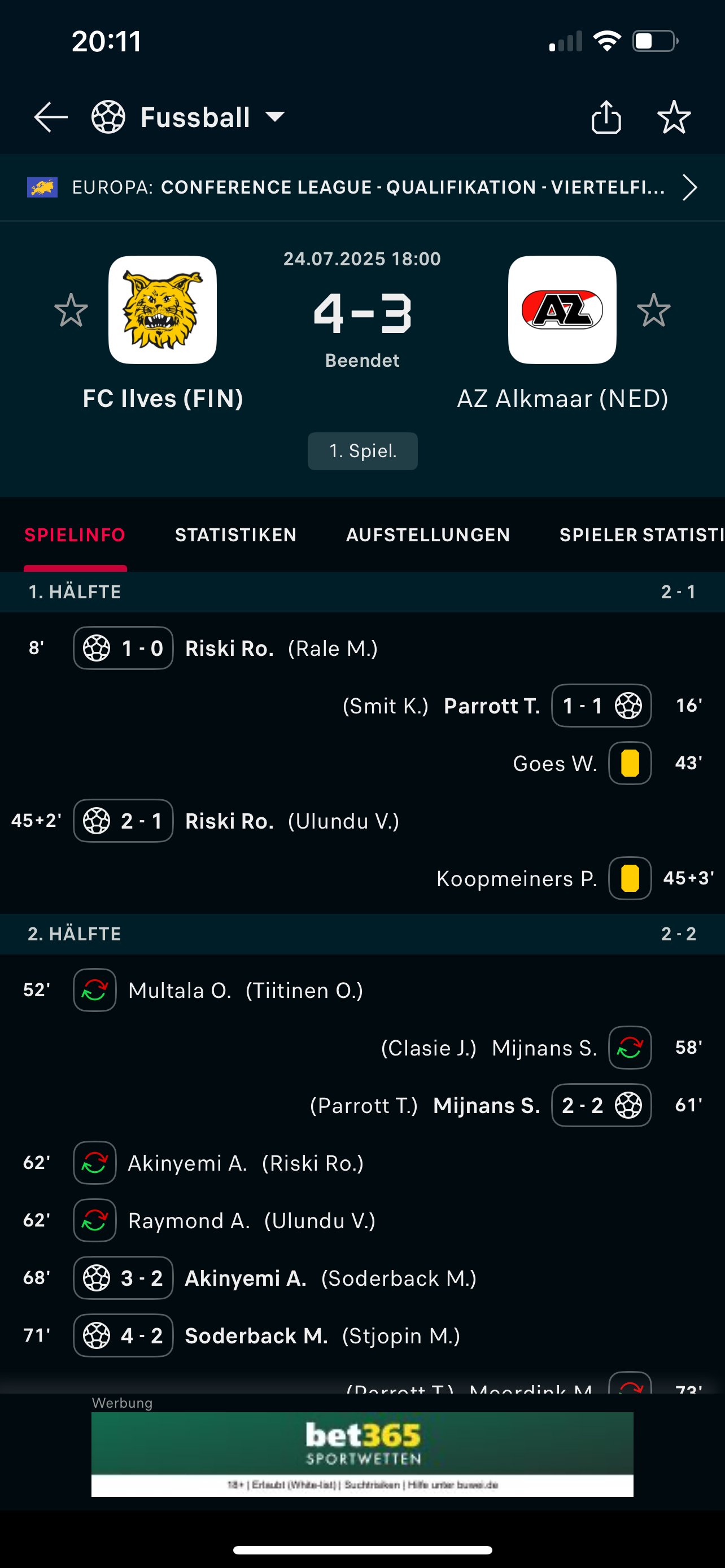Image resolution: width=725 pixels, height=1568 pixels.
Task: Open scorer Akinyemi A. at 68'
Action: (x=245, y=1278)
